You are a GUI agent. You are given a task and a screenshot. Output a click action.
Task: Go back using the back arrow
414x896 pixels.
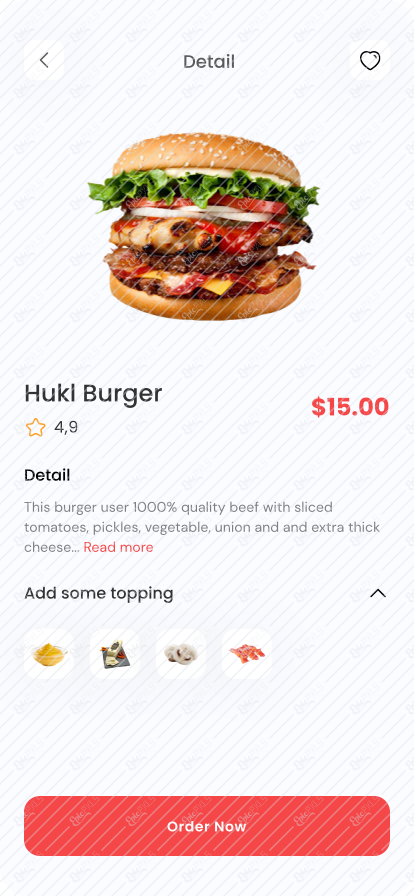tap(44, 60)
